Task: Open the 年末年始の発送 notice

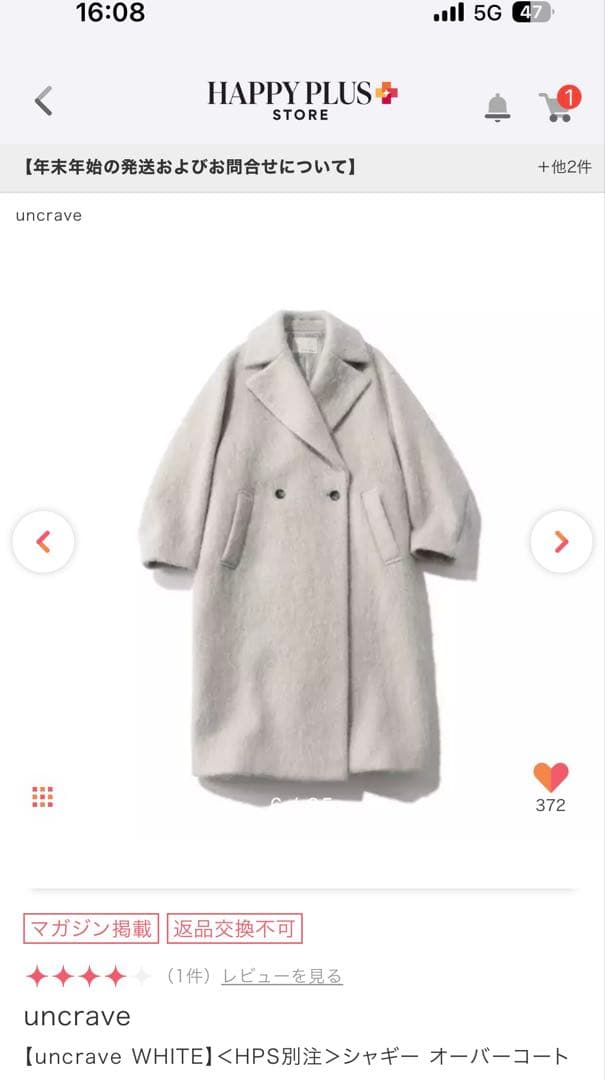Action: pyautogui.click(x=189, y=167)
